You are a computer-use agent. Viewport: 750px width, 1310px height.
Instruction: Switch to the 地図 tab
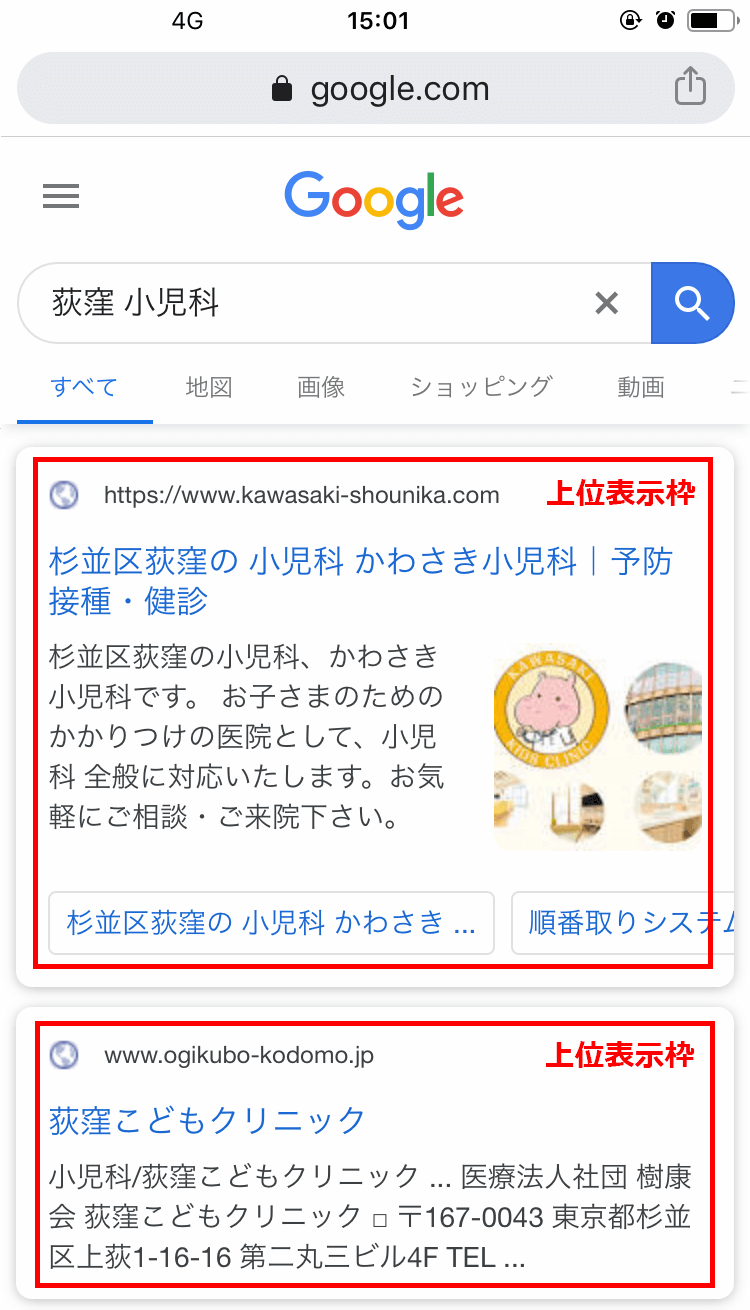[x=209, y=387]
